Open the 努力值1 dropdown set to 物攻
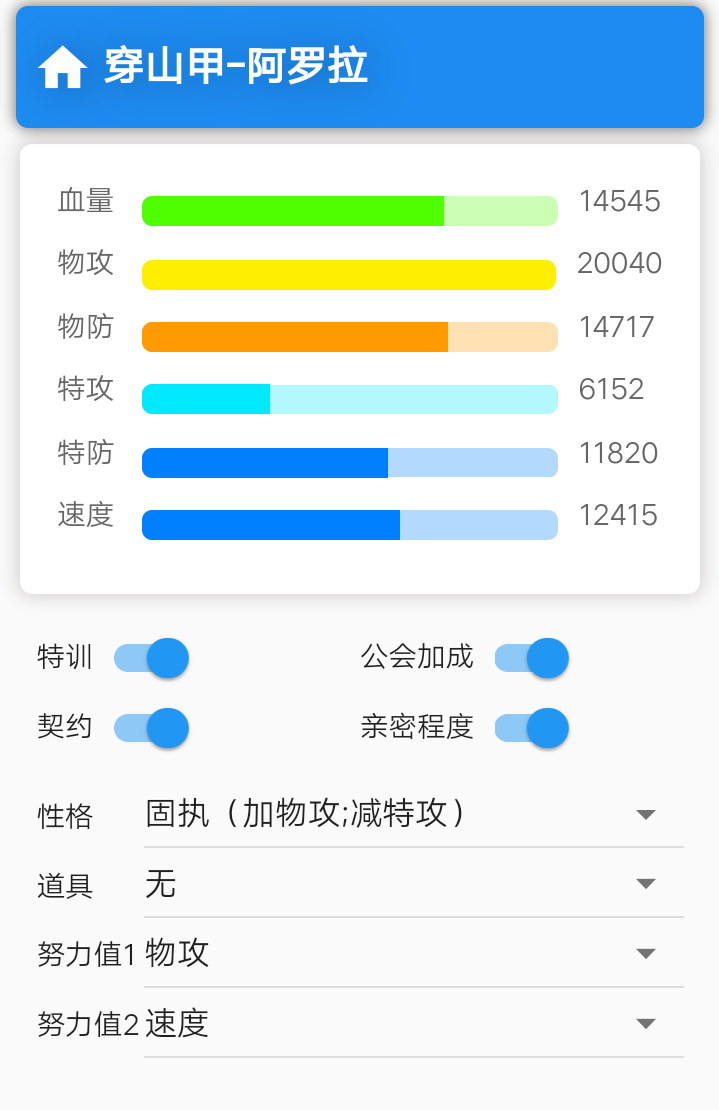Image resolution: width=719 pixels, height=1110 pixels. point(413,954)
